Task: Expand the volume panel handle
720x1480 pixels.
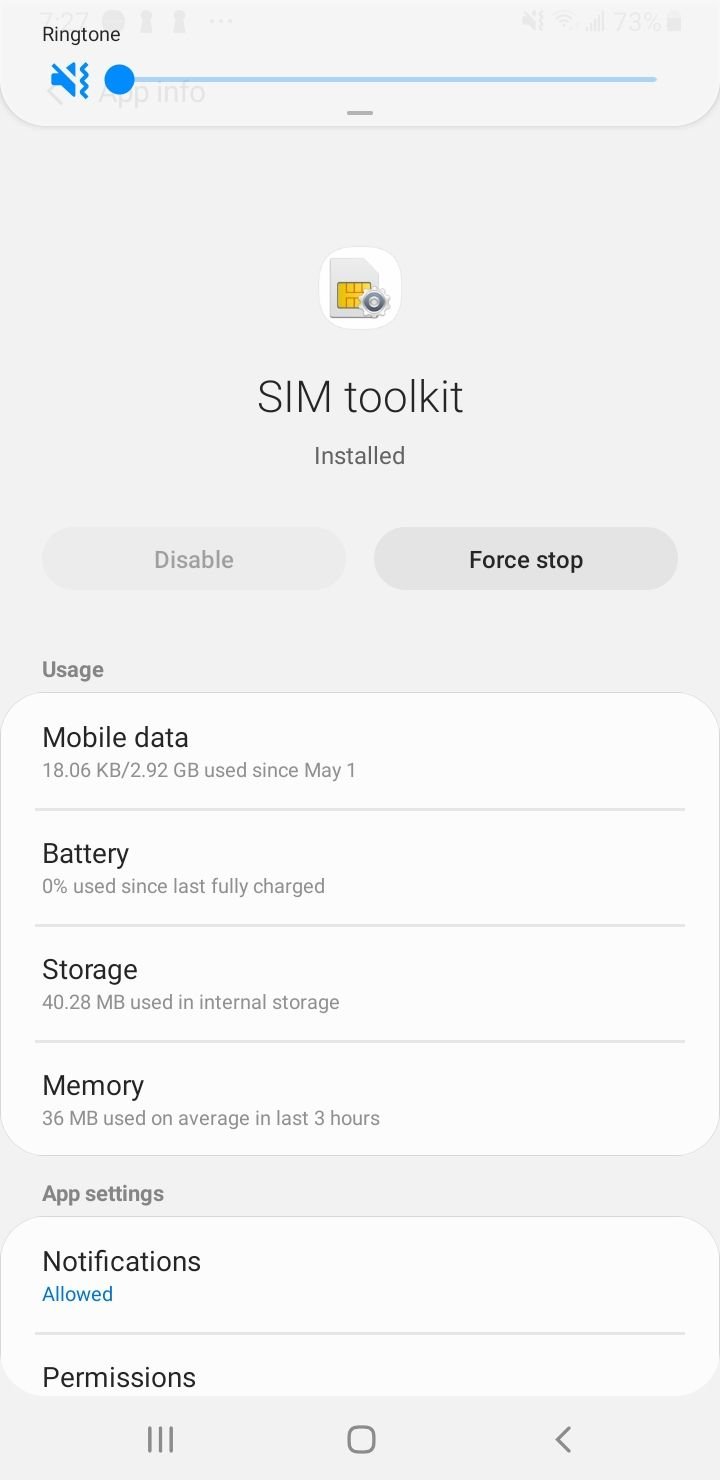Action: 360,113
